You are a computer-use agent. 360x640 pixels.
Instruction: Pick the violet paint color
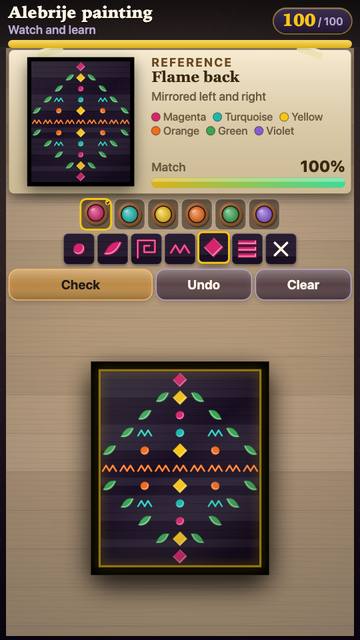264,214
